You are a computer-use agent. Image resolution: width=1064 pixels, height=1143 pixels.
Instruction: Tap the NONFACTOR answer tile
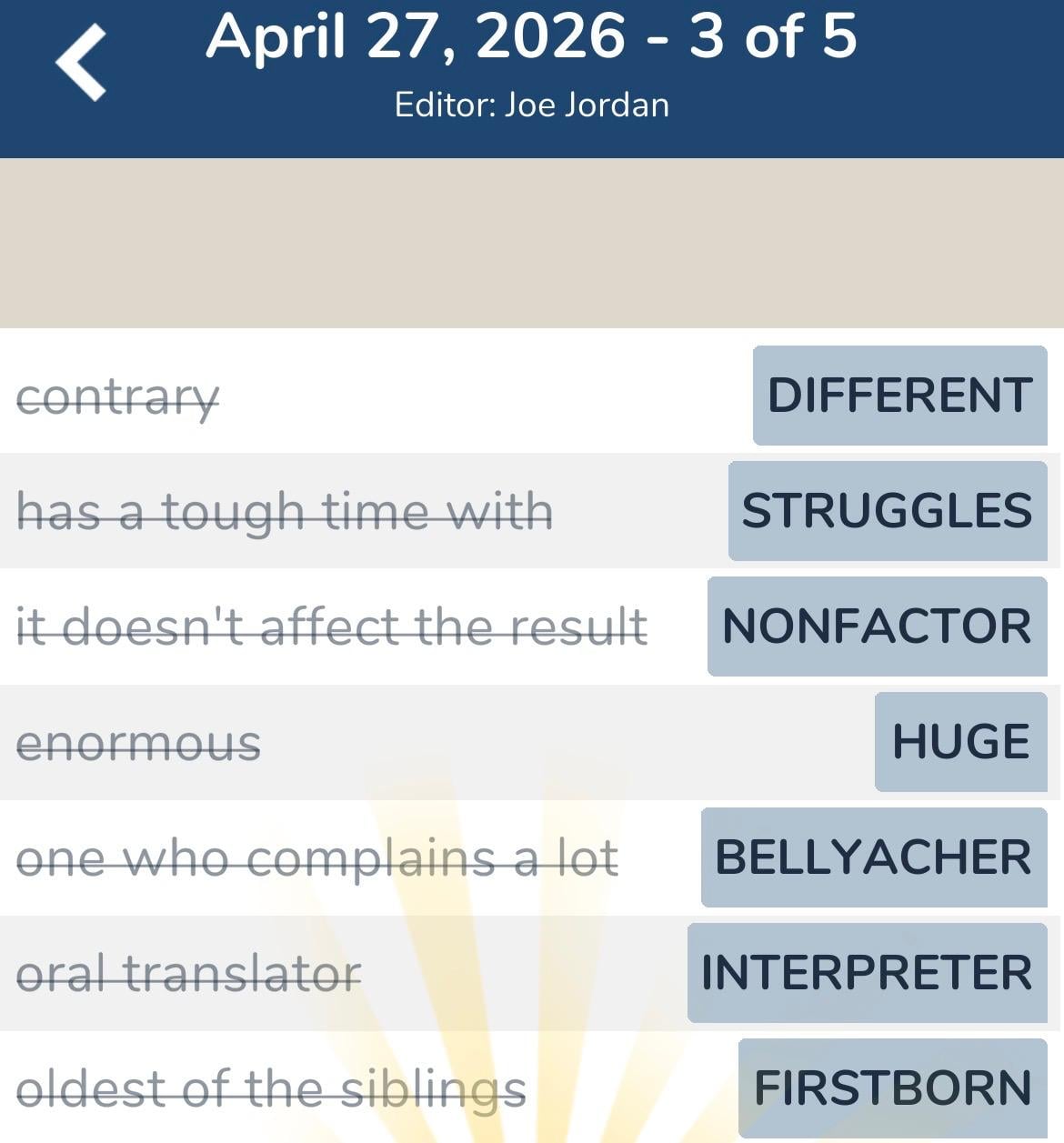[x=876, y=626]
